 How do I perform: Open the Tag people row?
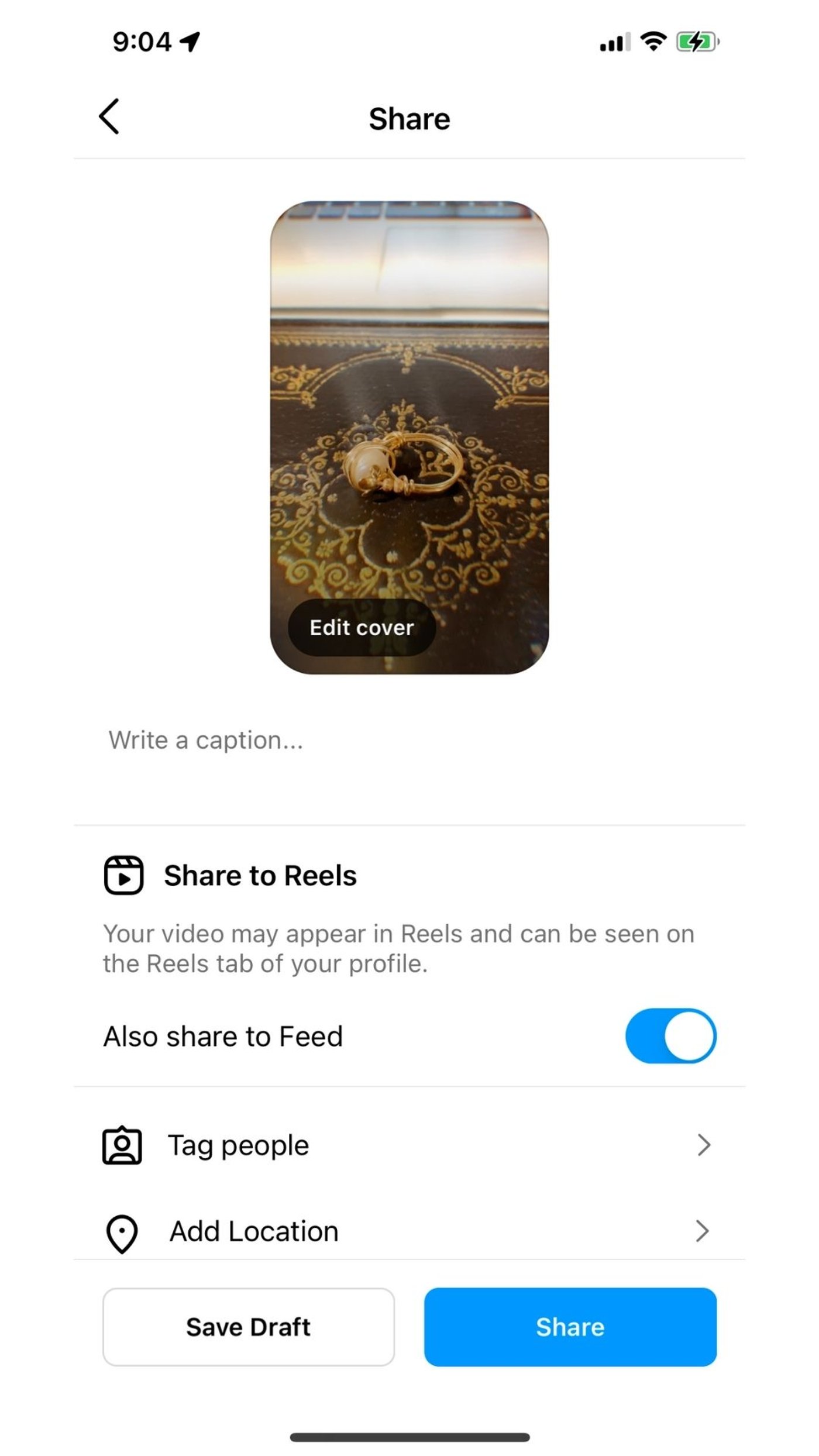point(408,1145)
